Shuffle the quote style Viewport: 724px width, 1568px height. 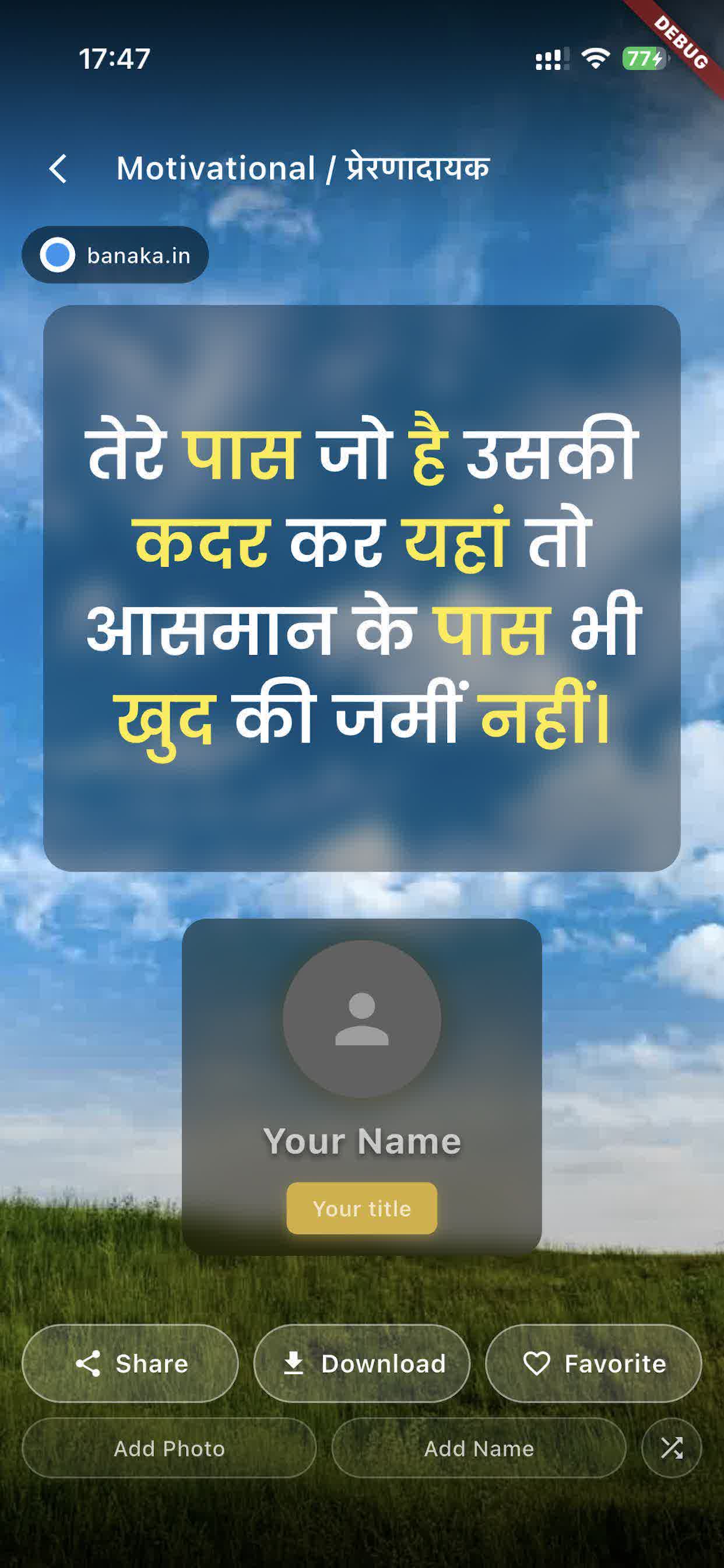672,1448
